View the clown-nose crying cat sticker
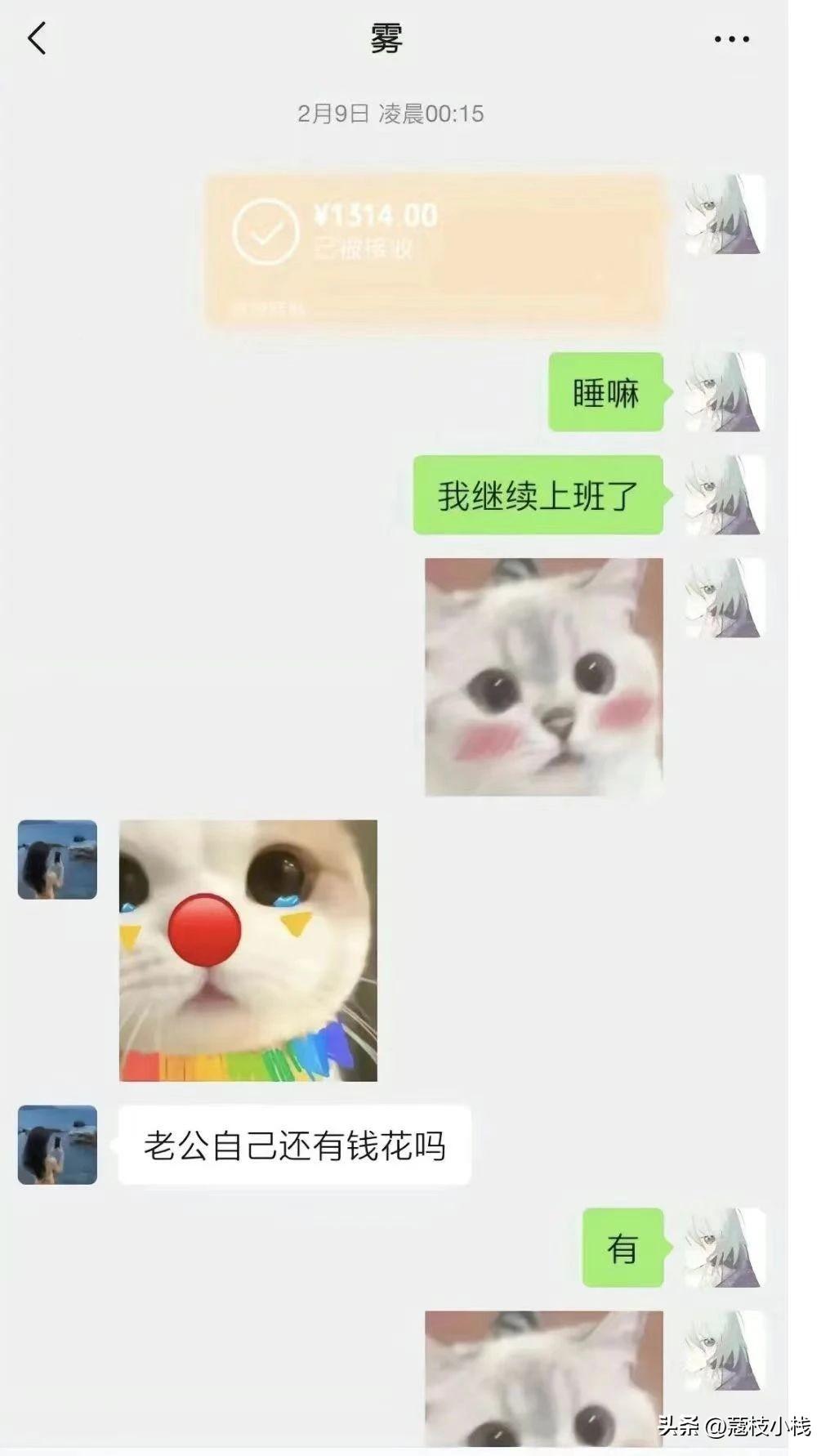This screenshot has height=1456, width=830. 248,950
